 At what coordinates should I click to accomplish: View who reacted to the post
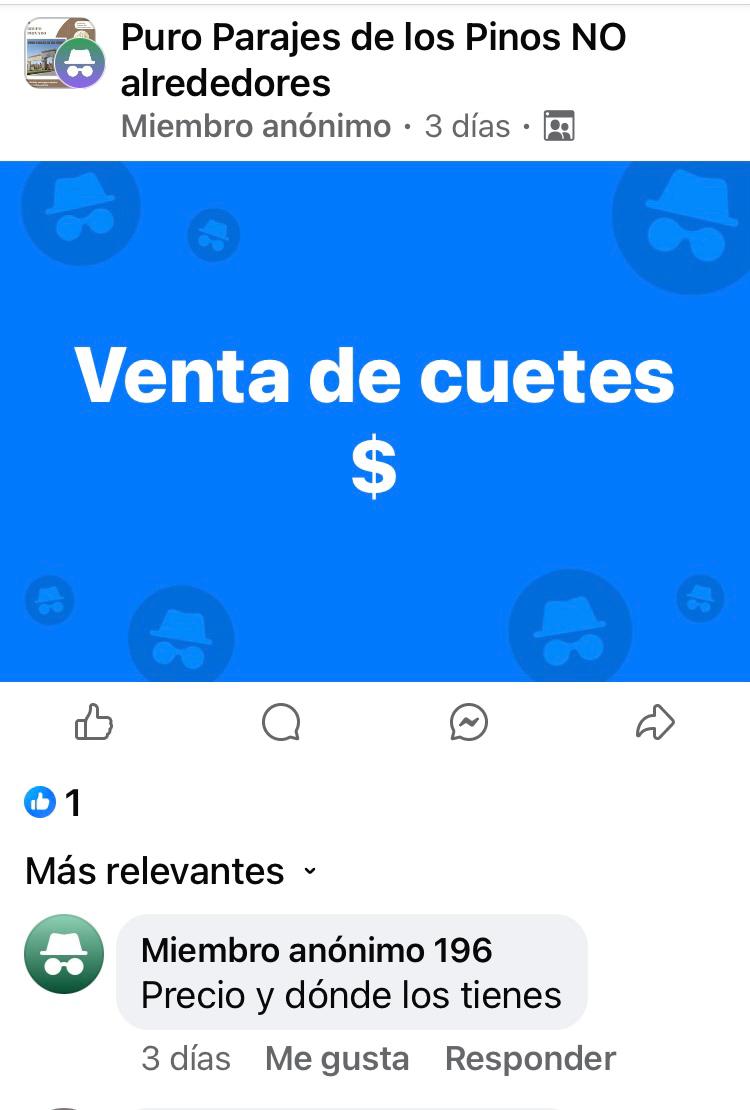[54, 802]
